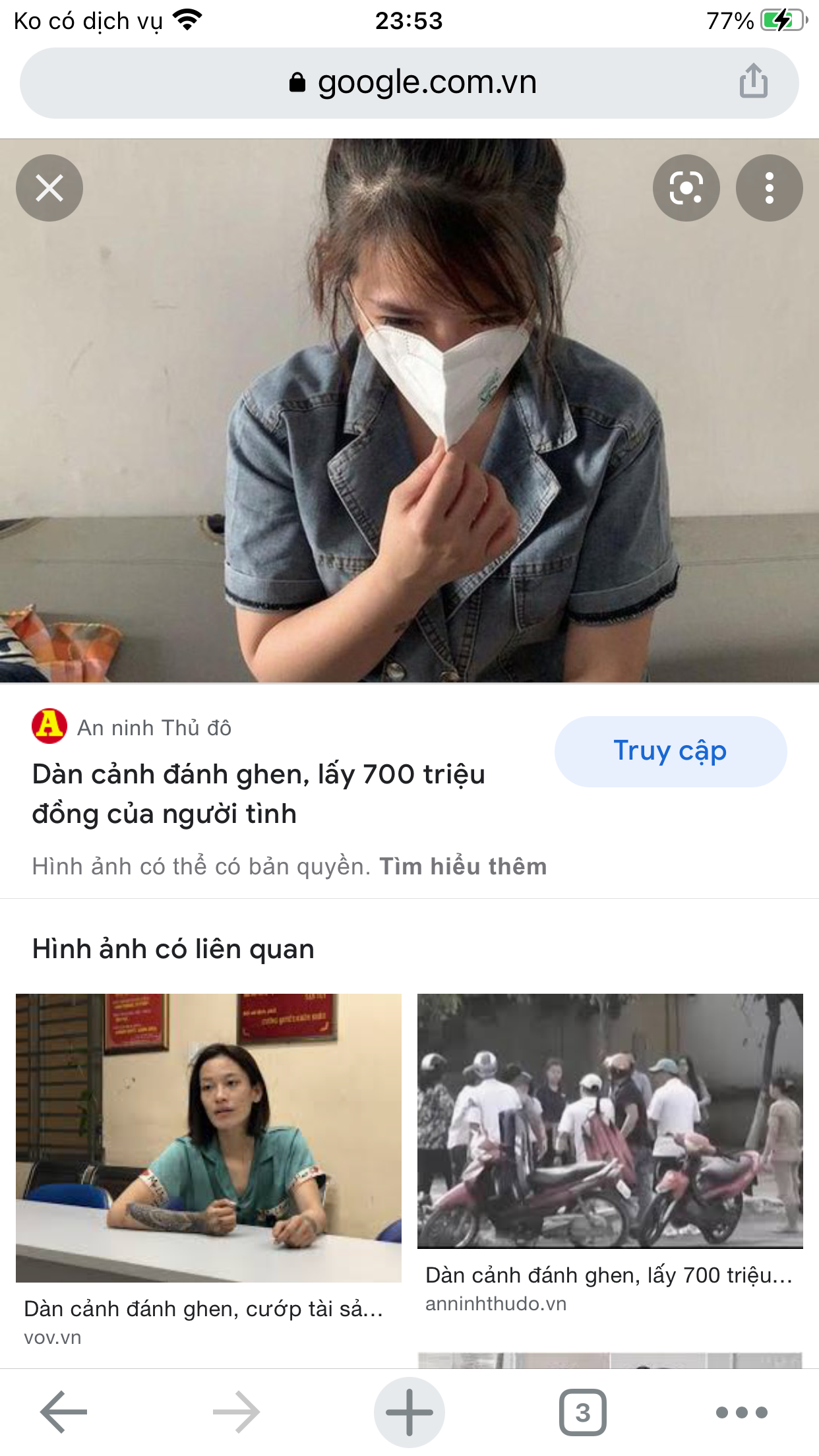Open the related image from vov.vn
The height and width of the screenshot is (1456, 819).
coord(208,1138)
